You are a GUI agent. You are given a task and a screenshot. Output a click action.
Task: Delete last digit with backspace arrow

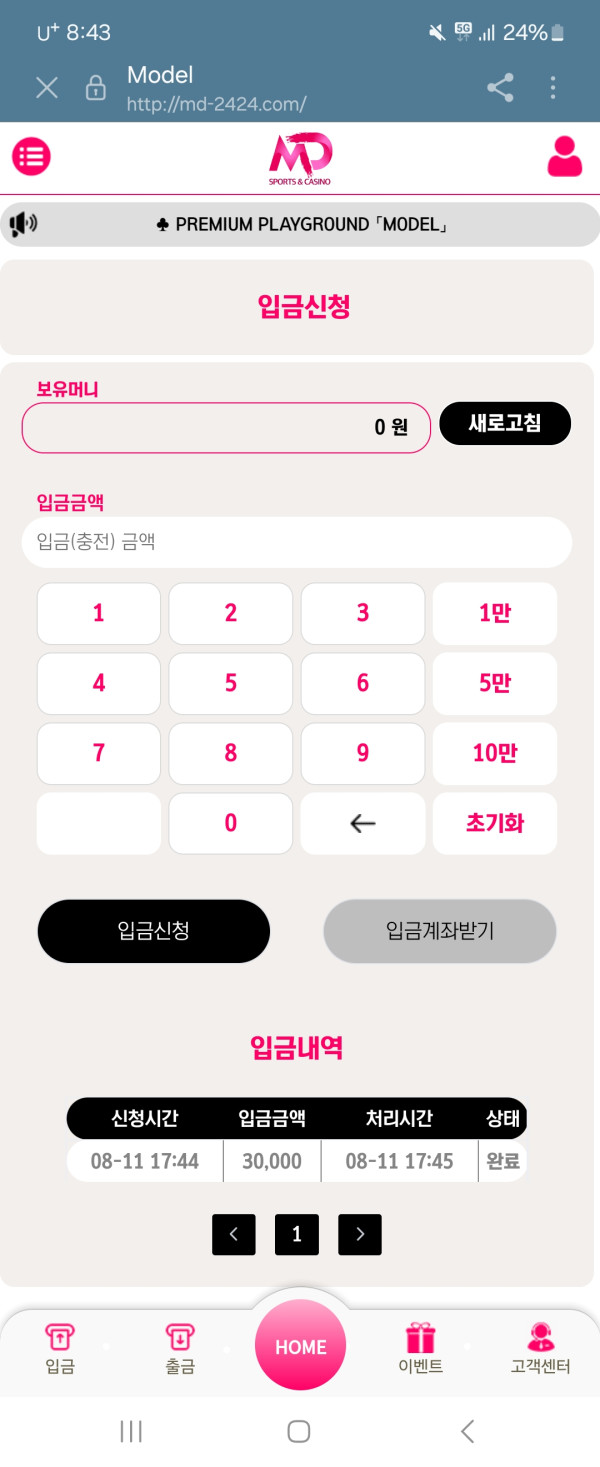point(362,823)
